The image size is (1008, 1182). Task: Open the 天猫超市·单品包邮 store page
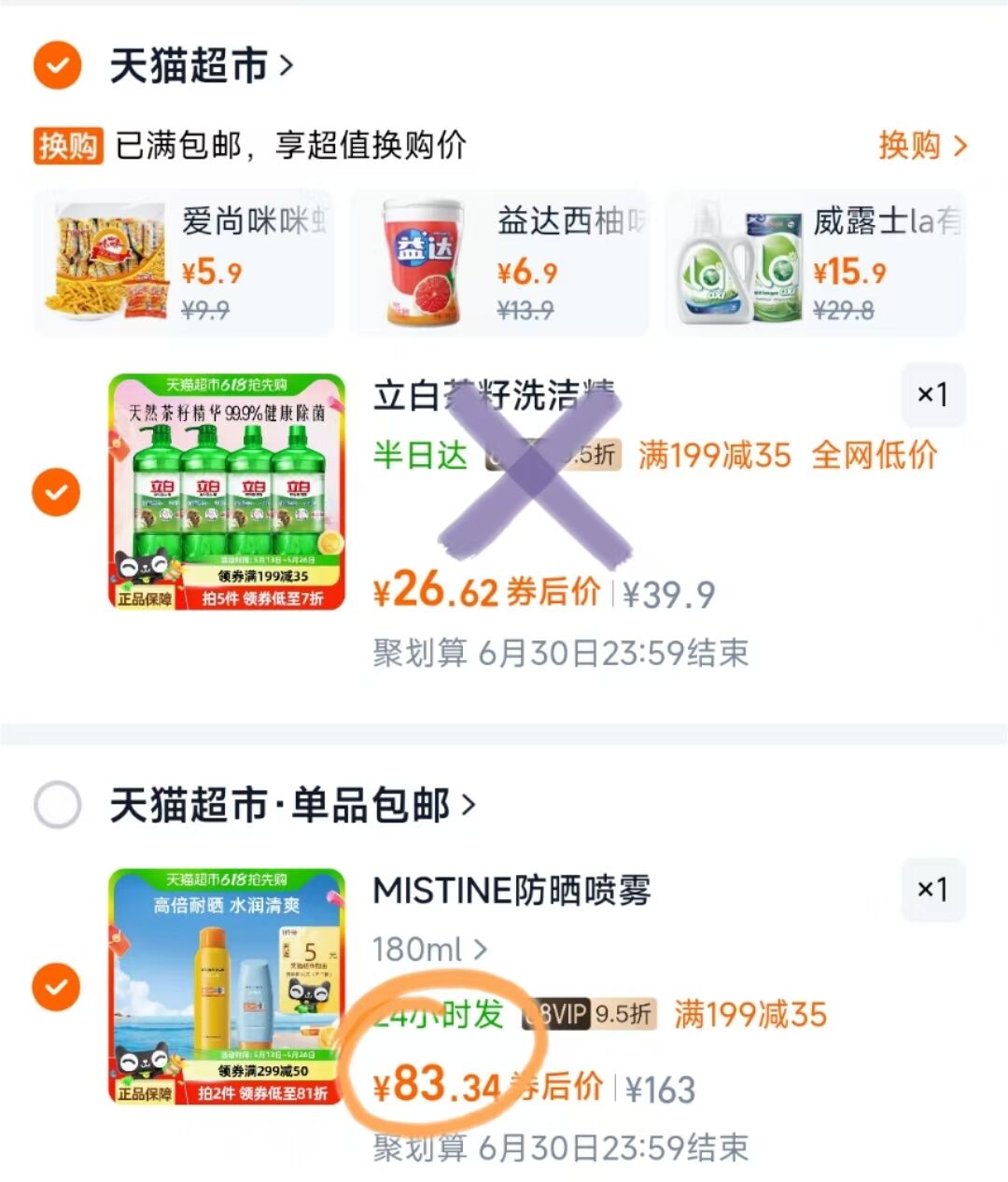point(291,805)
